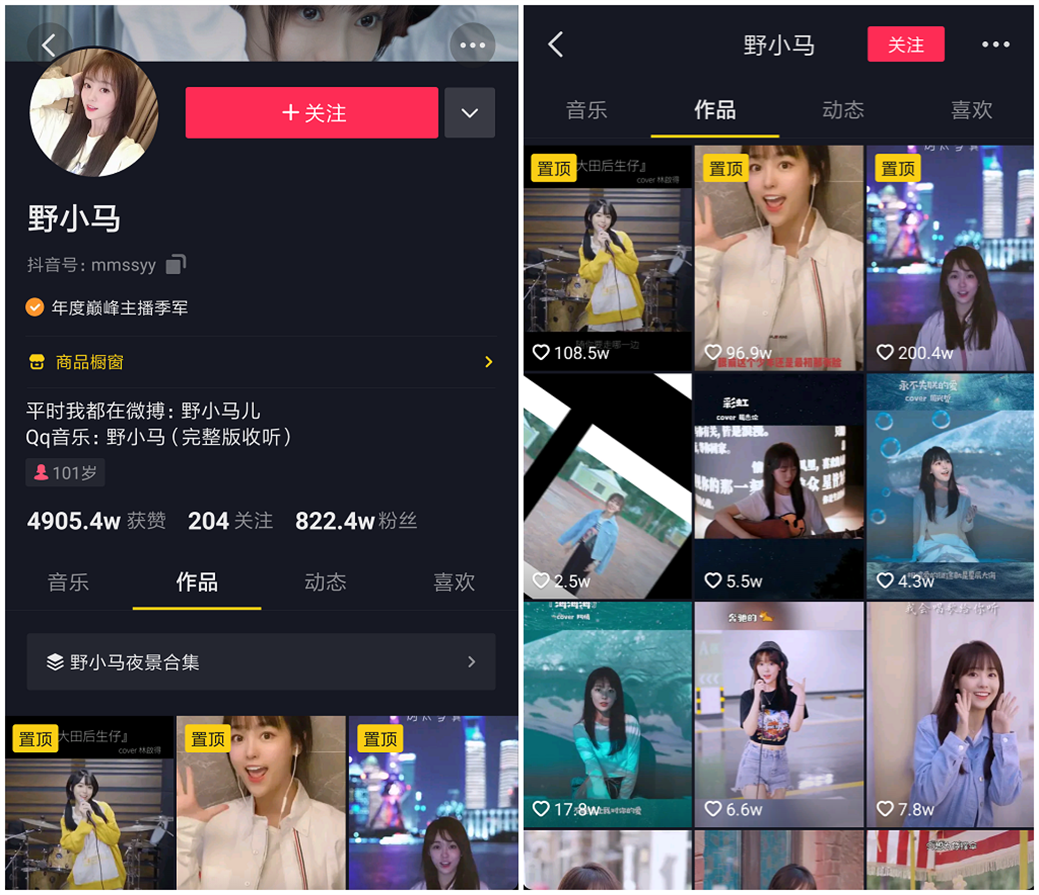This screenshot has width=1039, height=895.
Task: View the 4905.4w 获赞 likes count
Action: coord(96,521)
